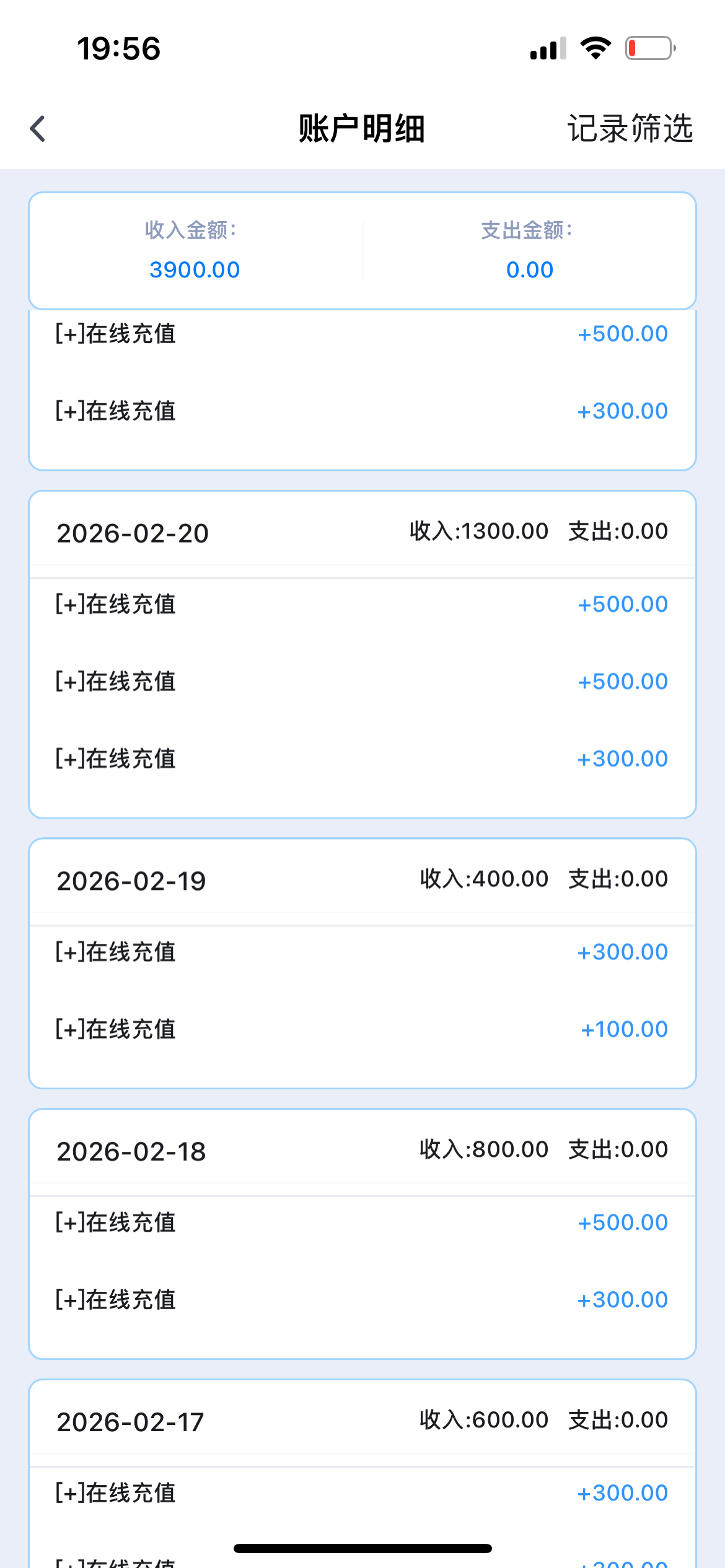Expand the 2026-02-19 date group
The height and width of the screenshot is (1568, 725).
[133, 881]
